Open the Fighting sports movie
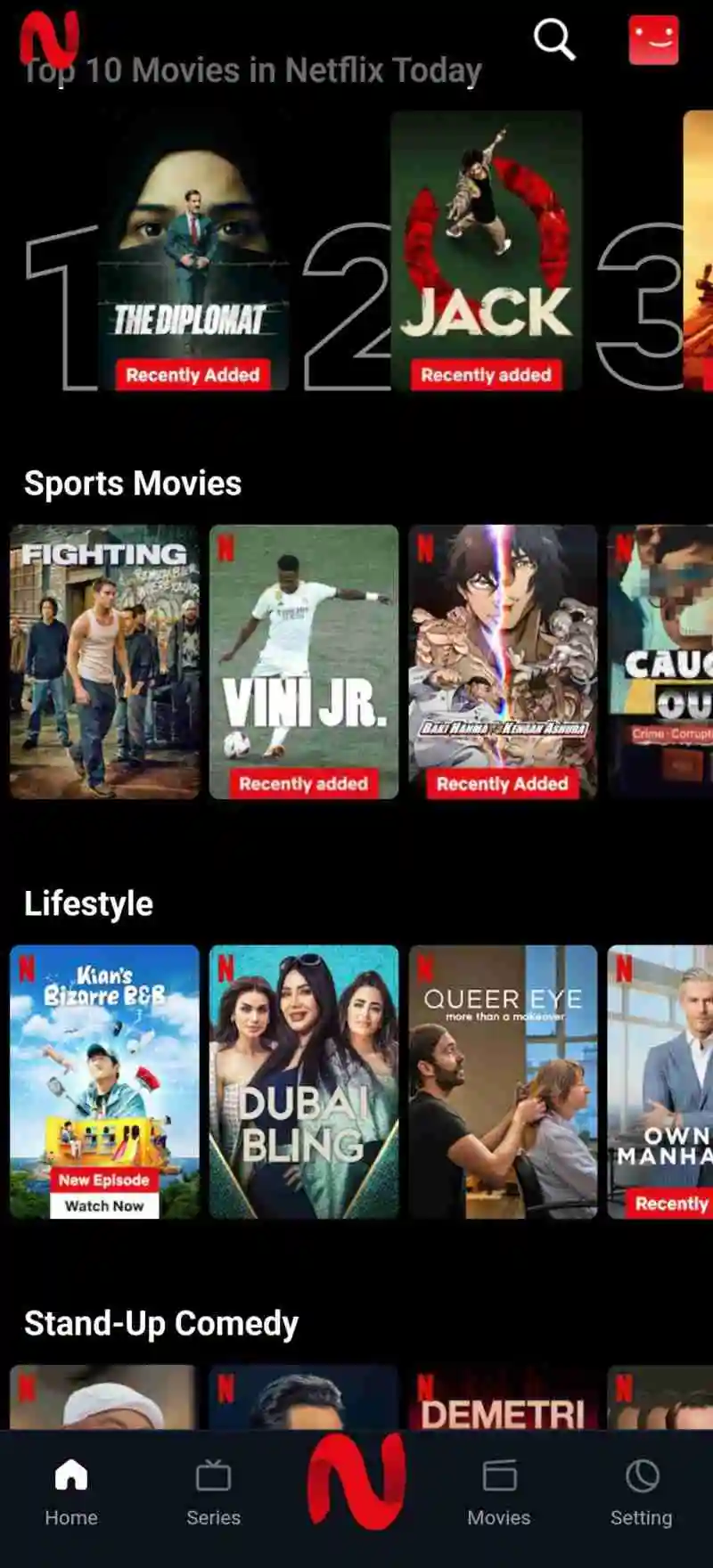This screenshot has height=1568, width=713. click(104, 661)
